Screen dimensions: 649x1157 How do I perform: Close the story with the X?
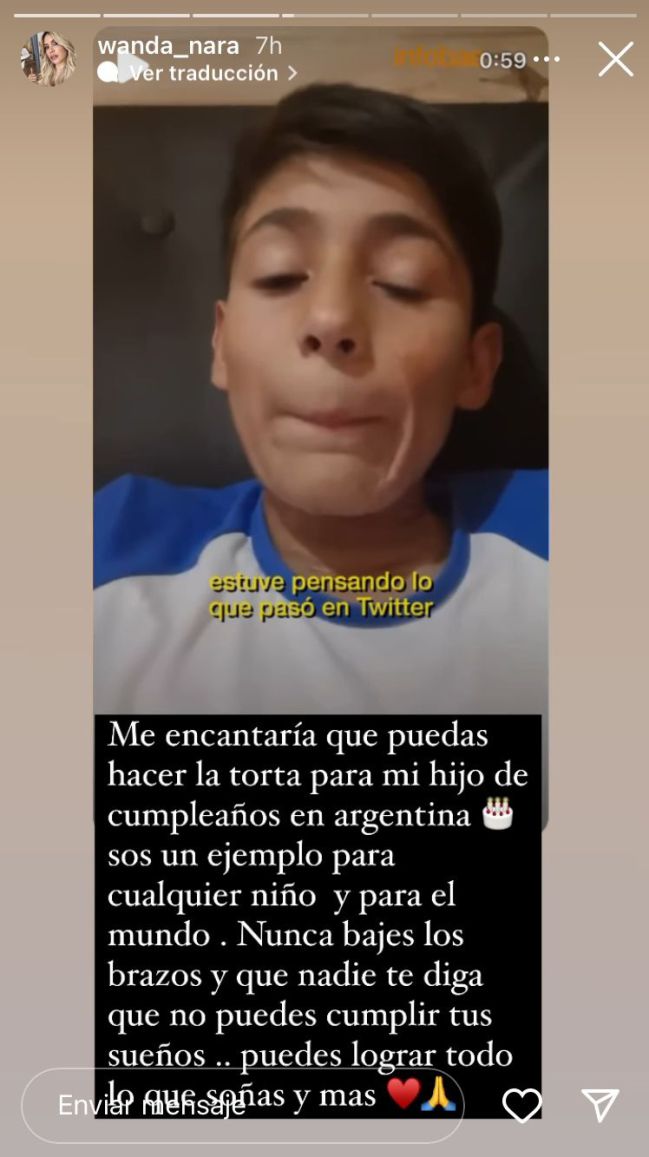point(615,60)
